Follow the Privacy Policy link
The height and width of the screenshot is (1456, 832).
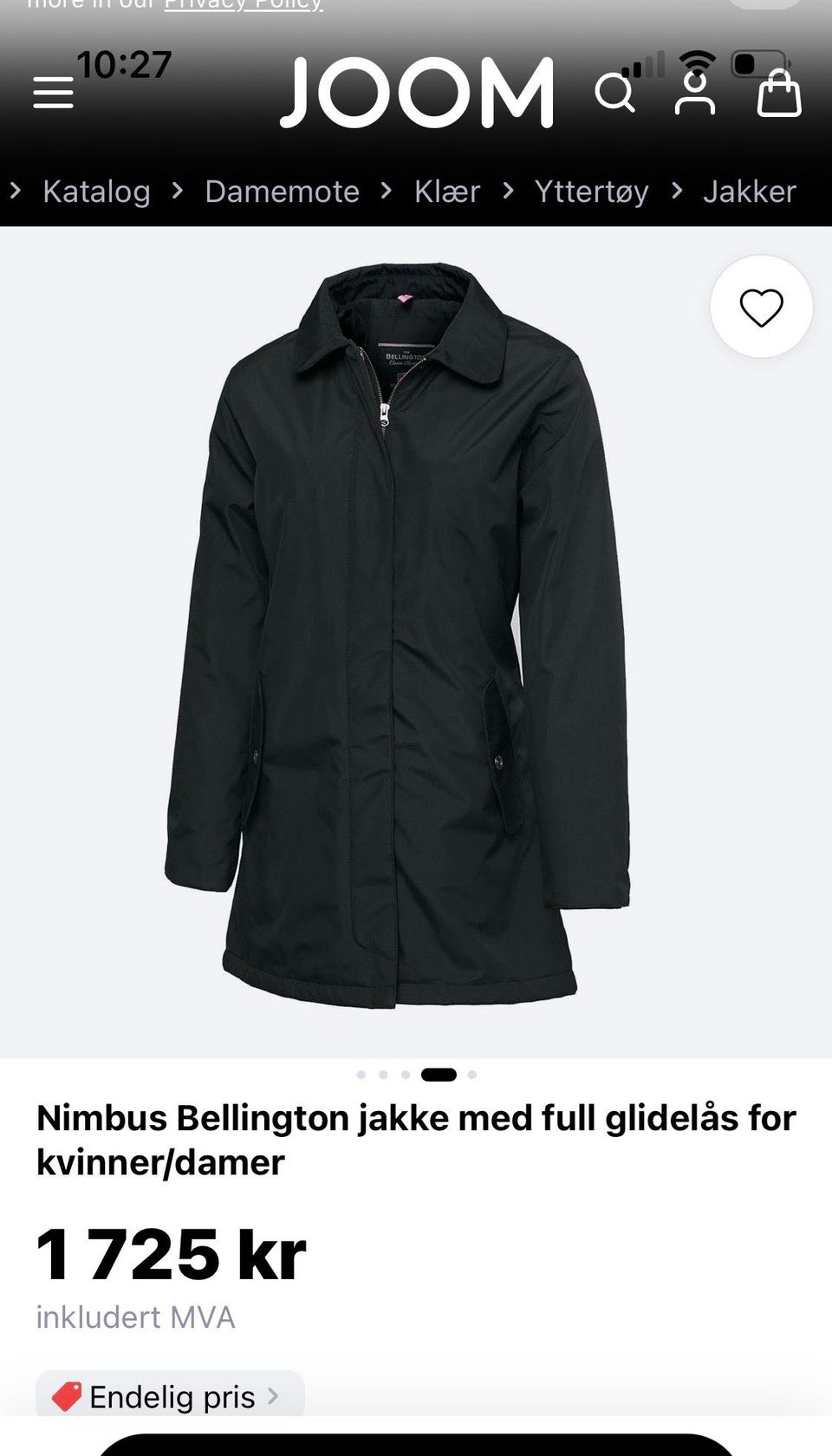(244, 4)
